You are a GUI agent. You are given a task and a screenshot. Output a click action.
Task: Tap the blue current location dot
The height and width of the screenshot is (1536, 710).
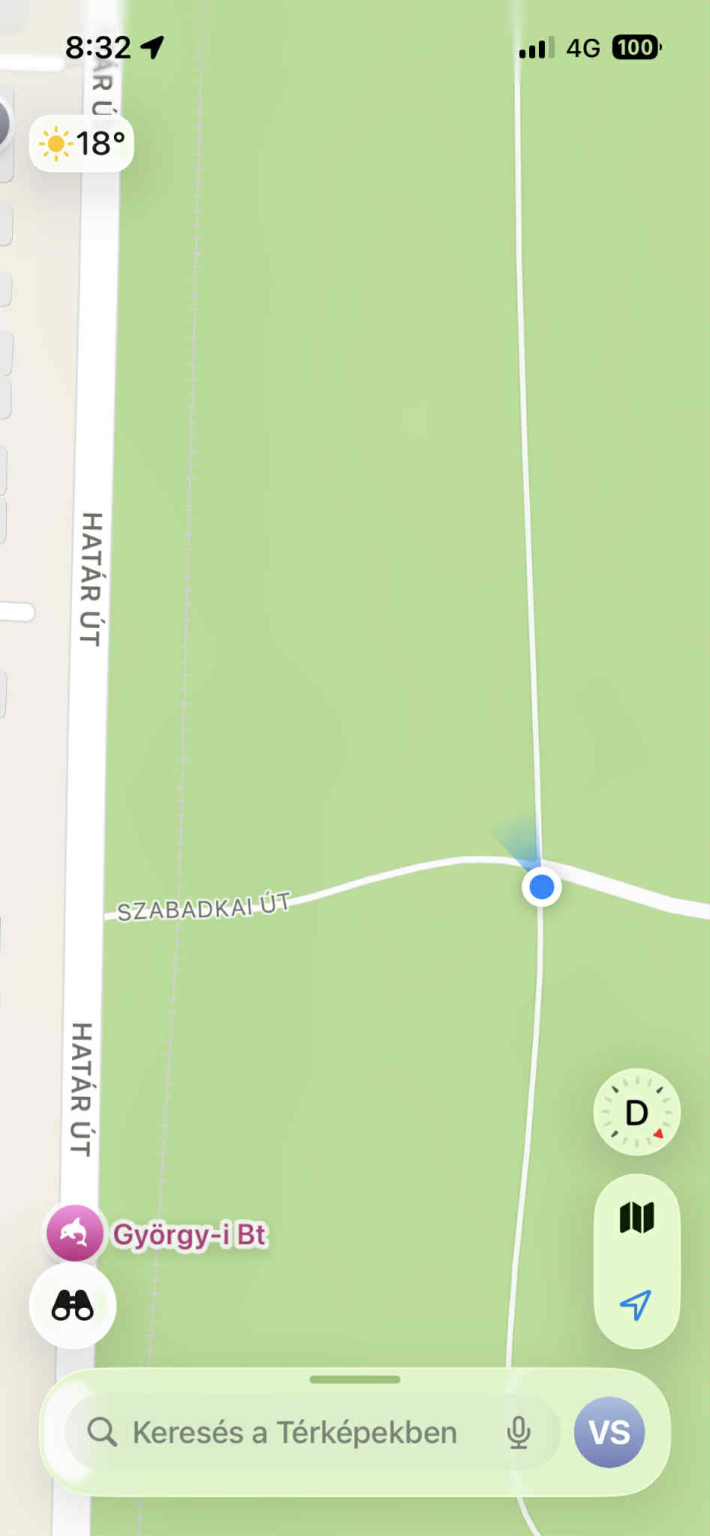pos(541,887)
